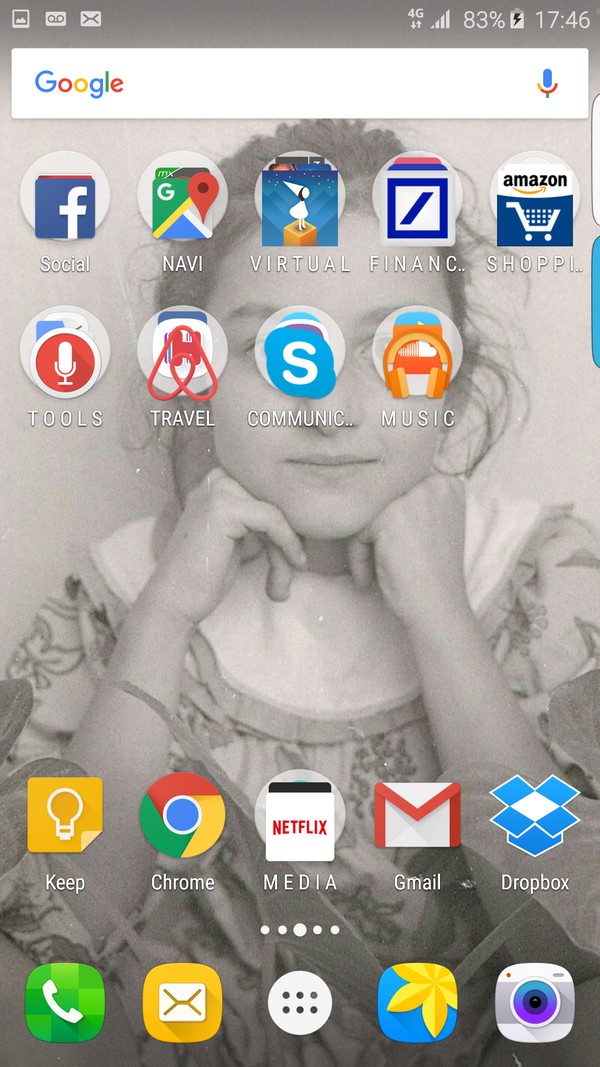Start voice search with the microphone
The image size is (600, 1067).
(546, 84)
